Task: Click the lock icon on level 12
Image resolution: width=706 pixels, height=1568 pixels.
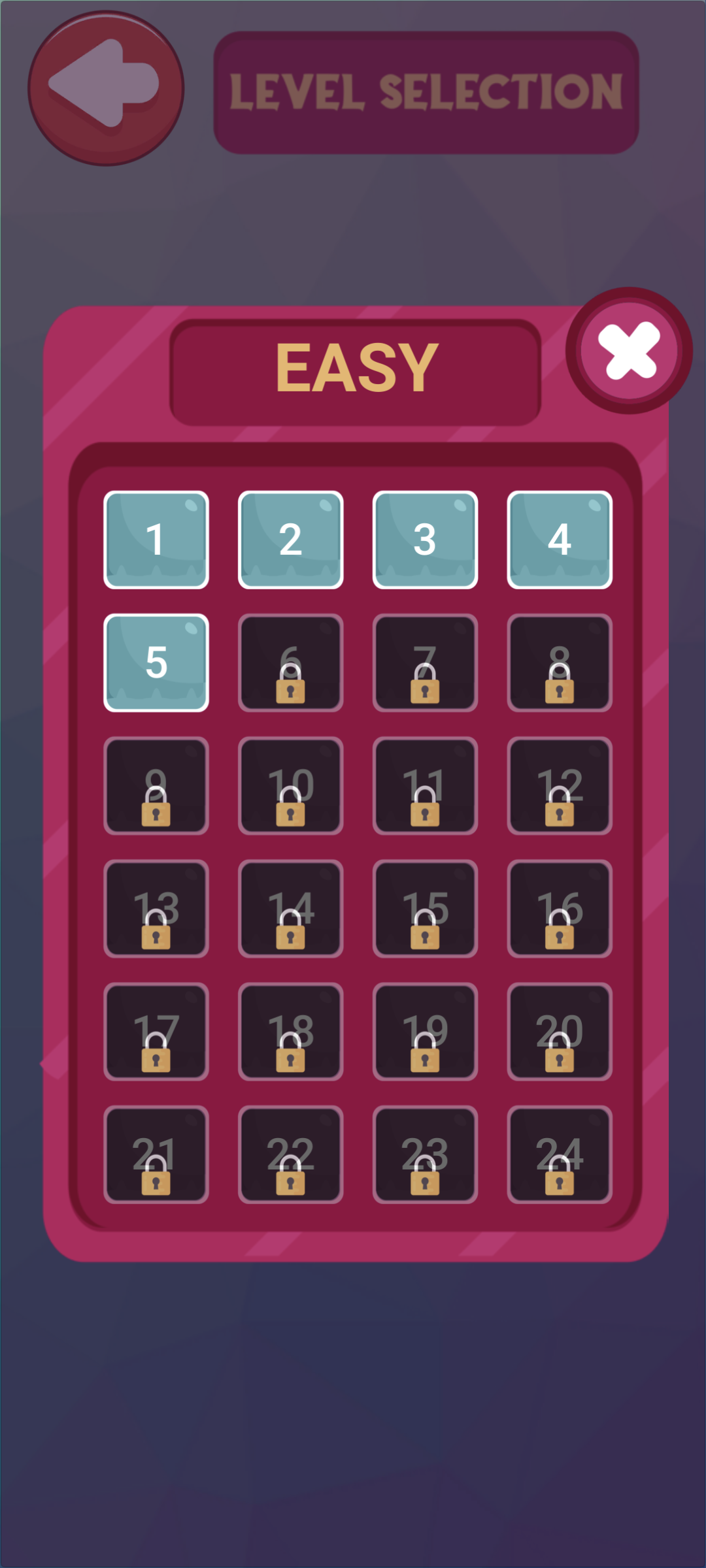Action: pyautogui.click(x=560, y=810)
